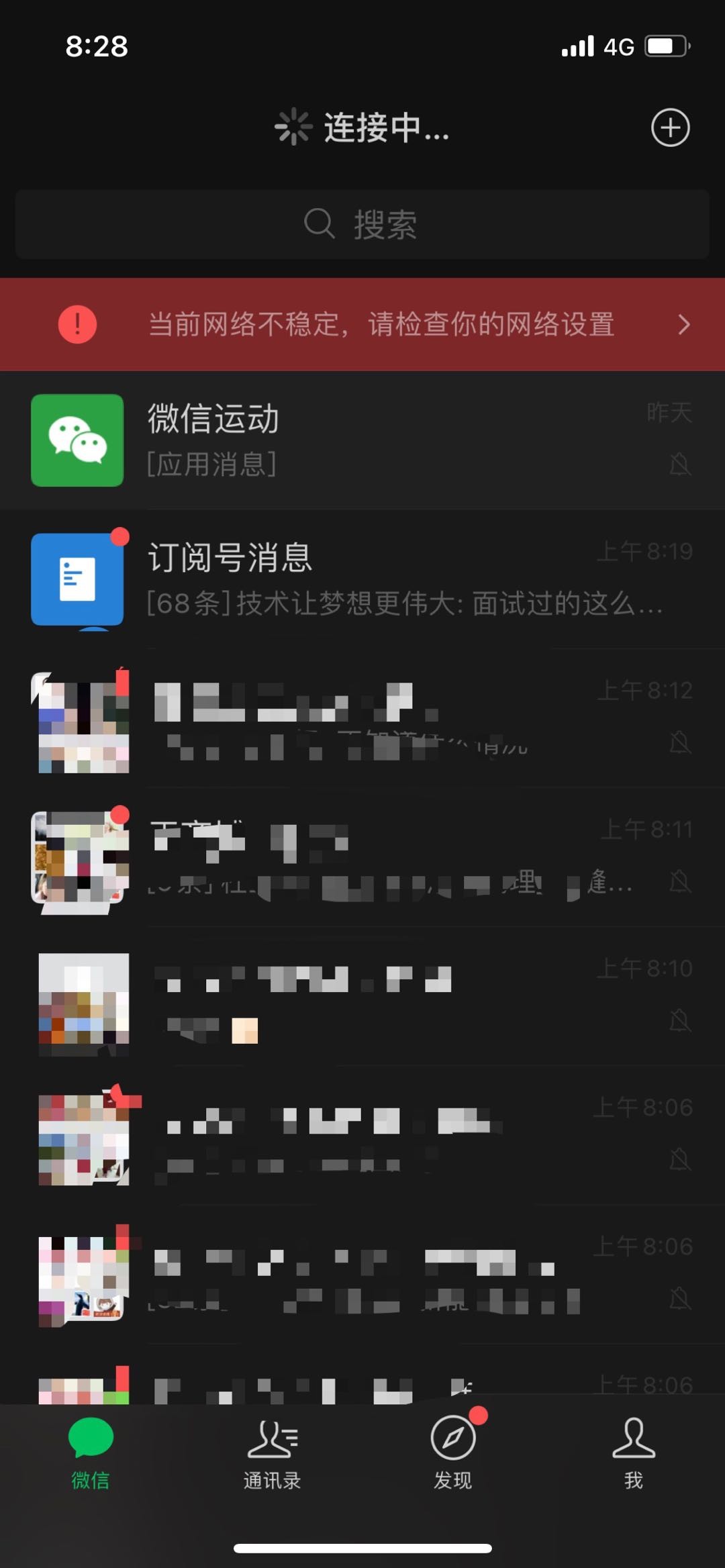Open the chat received at 上午8:10
This screenshot has width=725, height=1568.
pyautogui.click(x=362, y=997)
